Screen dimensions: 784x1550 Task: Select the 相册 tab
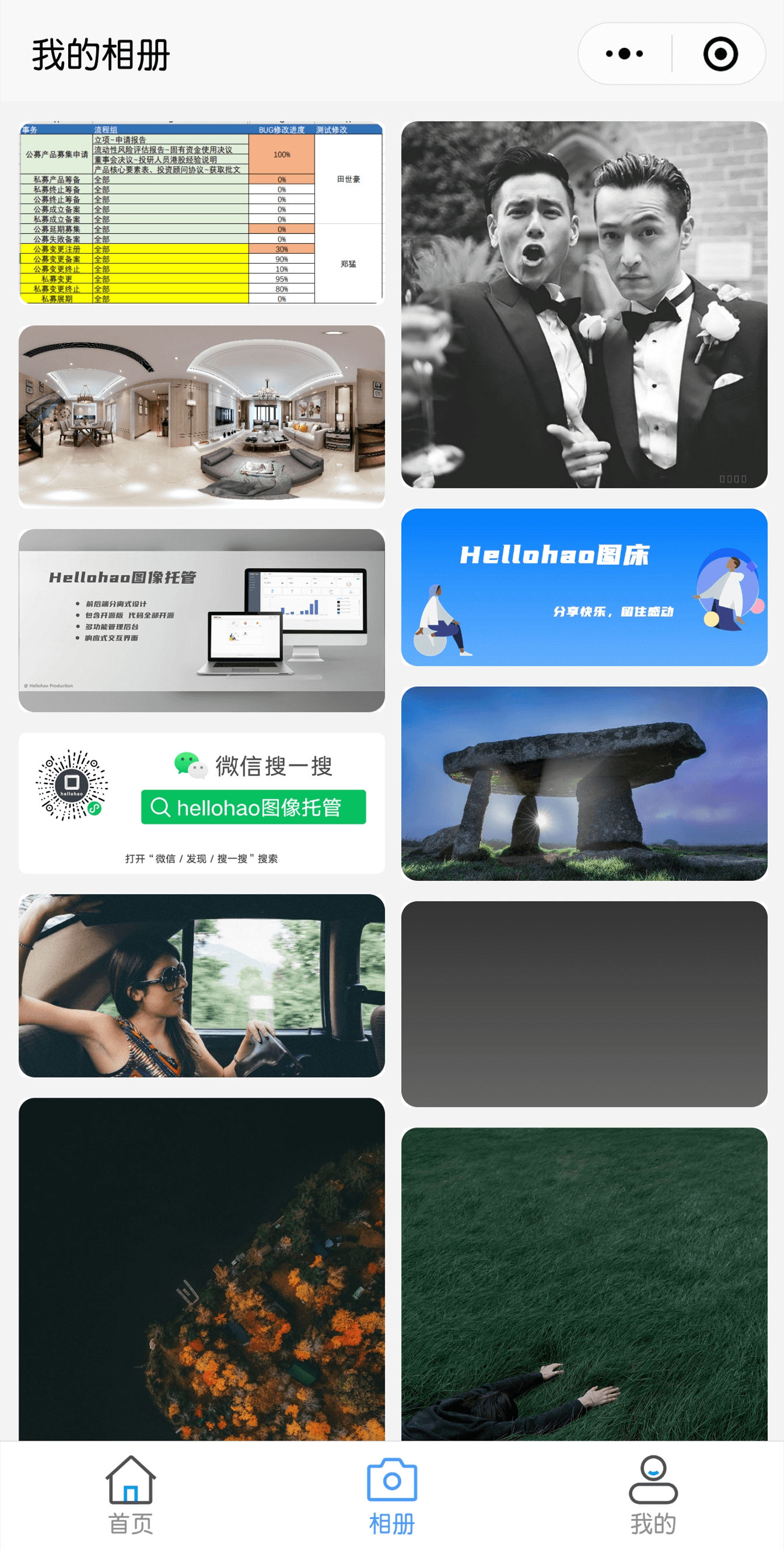[391, 1495]
